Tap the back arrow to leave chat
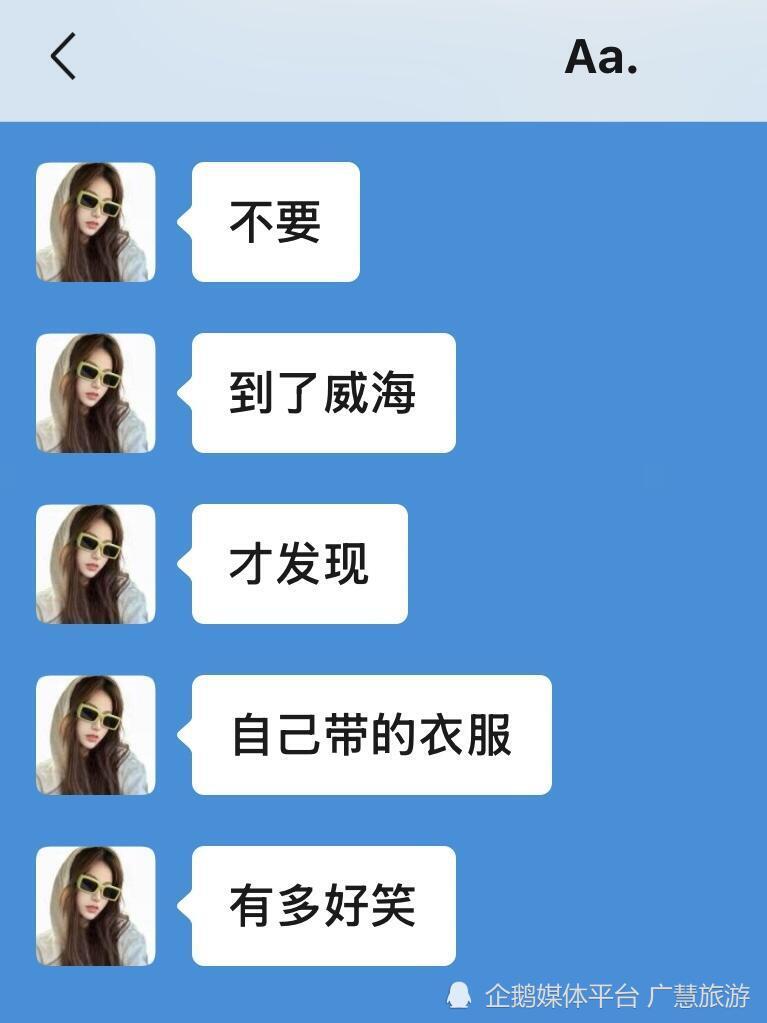 coord(62,56)
